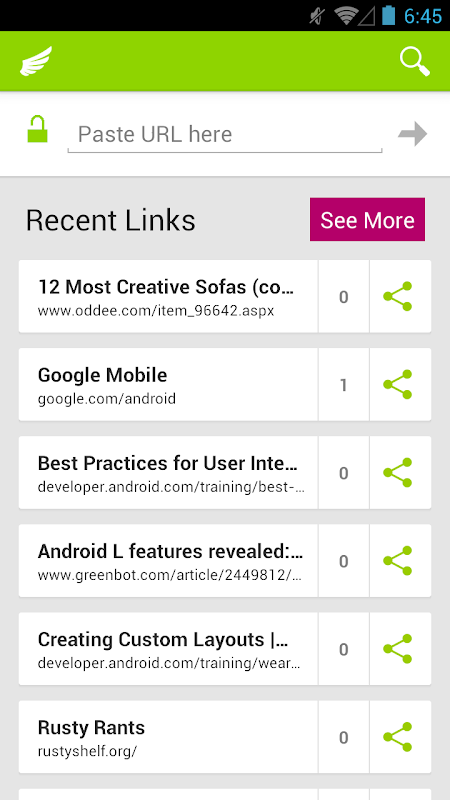Open the 12 Most Creative Sofas link
The image size is (450, 800).
click(168, 296)
